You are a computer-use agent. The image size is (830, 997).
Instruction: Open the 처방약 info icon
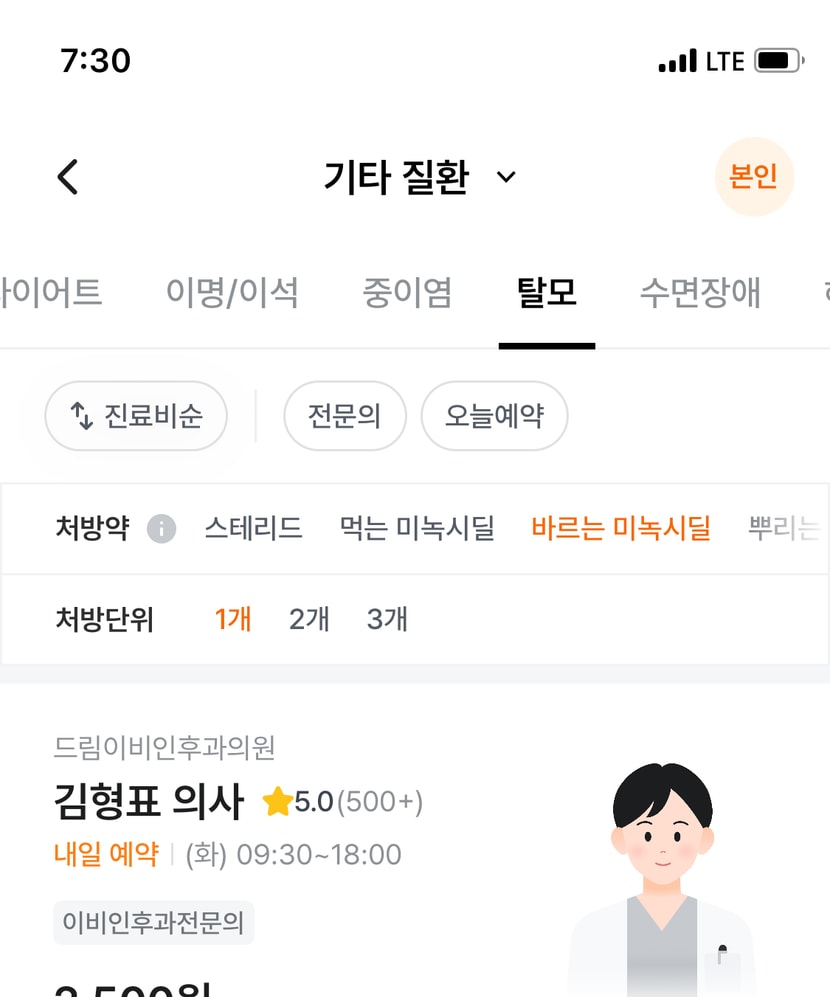(x=161, y=529)
